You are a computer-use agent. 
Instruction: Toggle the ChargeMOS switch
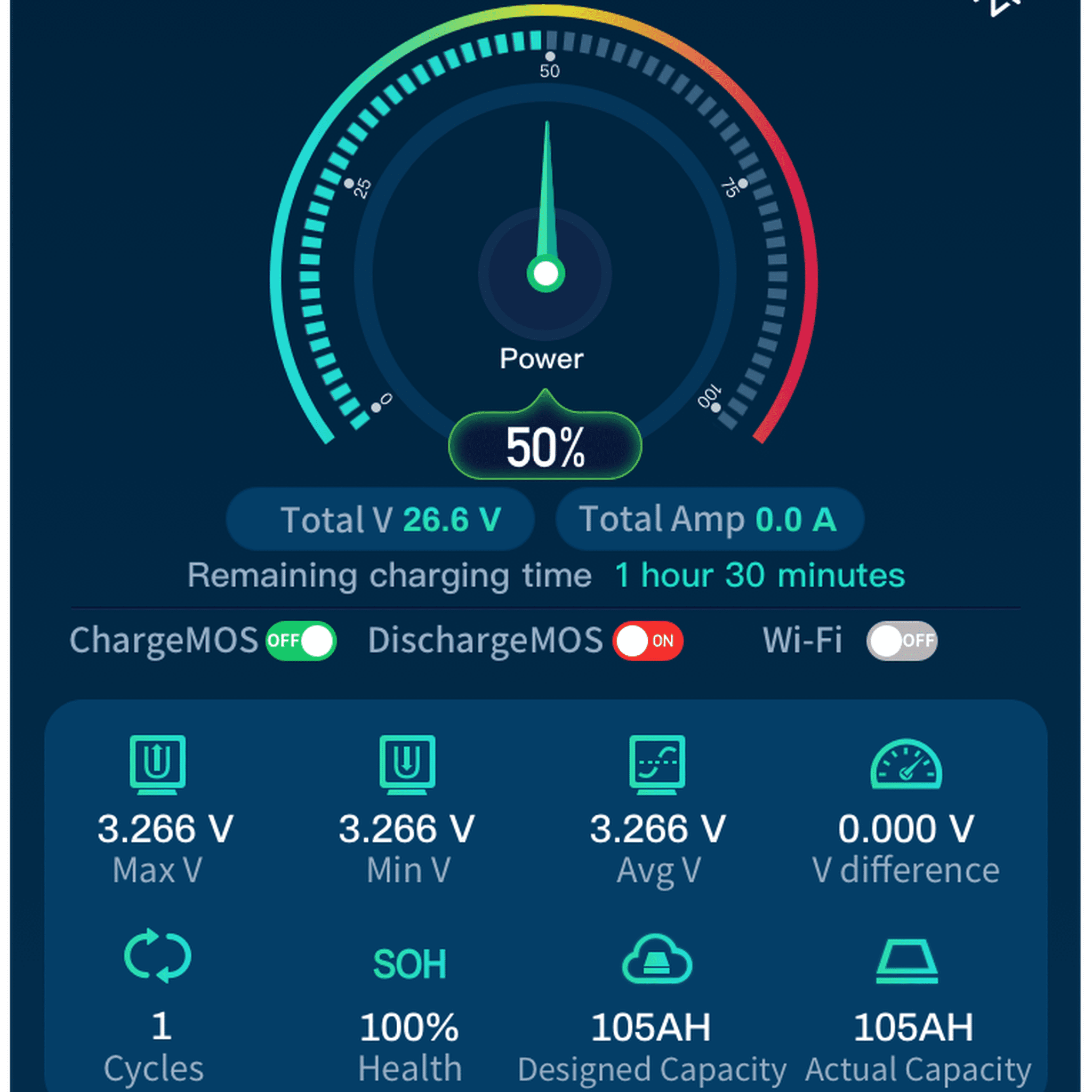click(x=301, y=641)
